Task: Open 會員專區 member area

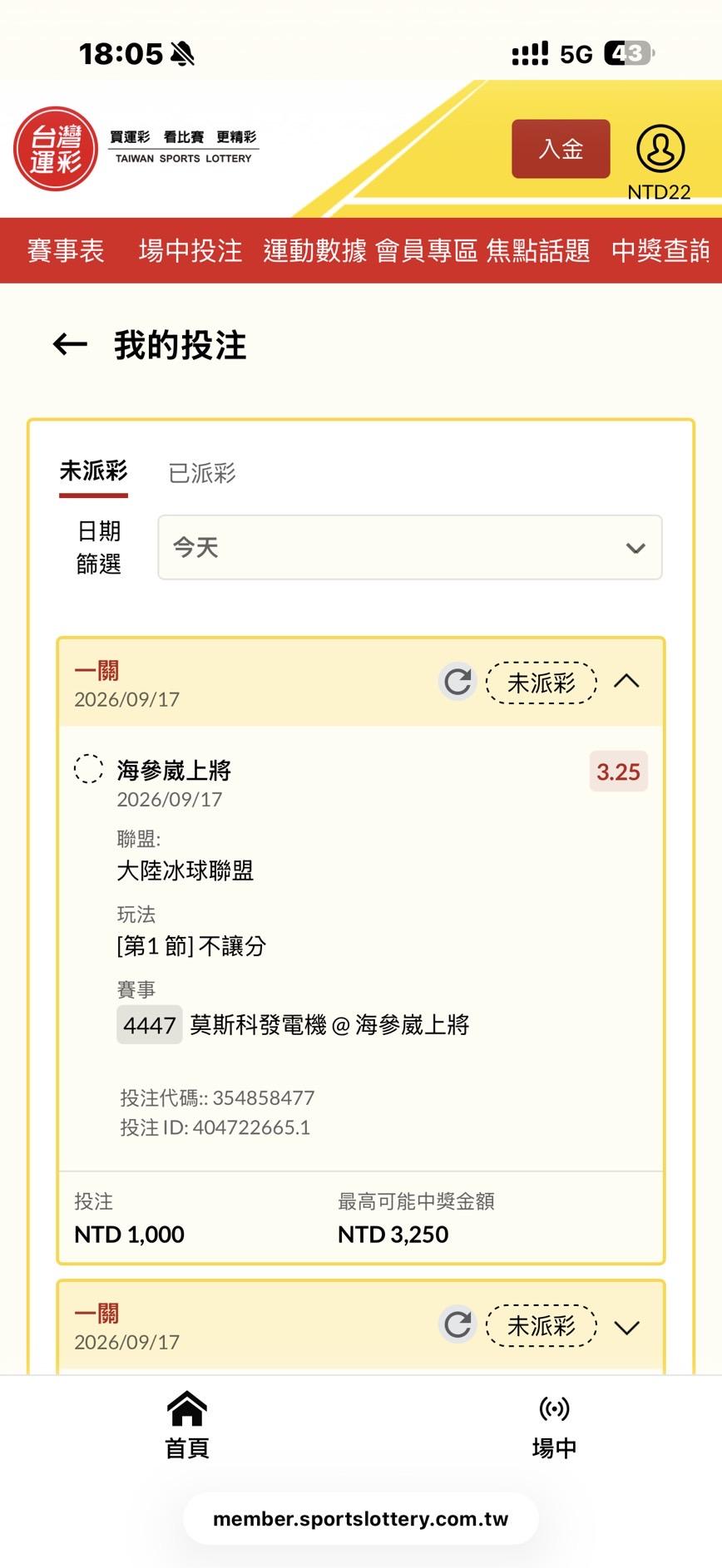Action: click(427, 250)
